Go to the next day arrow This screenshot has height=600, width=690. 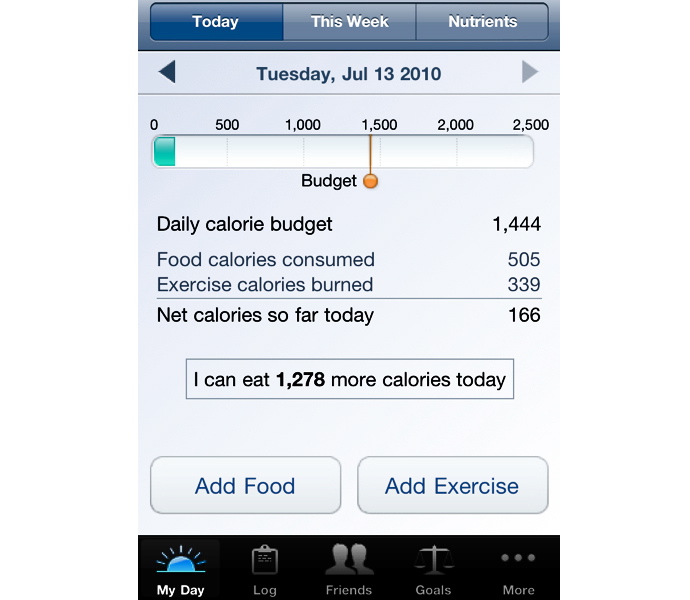point(530,72)
